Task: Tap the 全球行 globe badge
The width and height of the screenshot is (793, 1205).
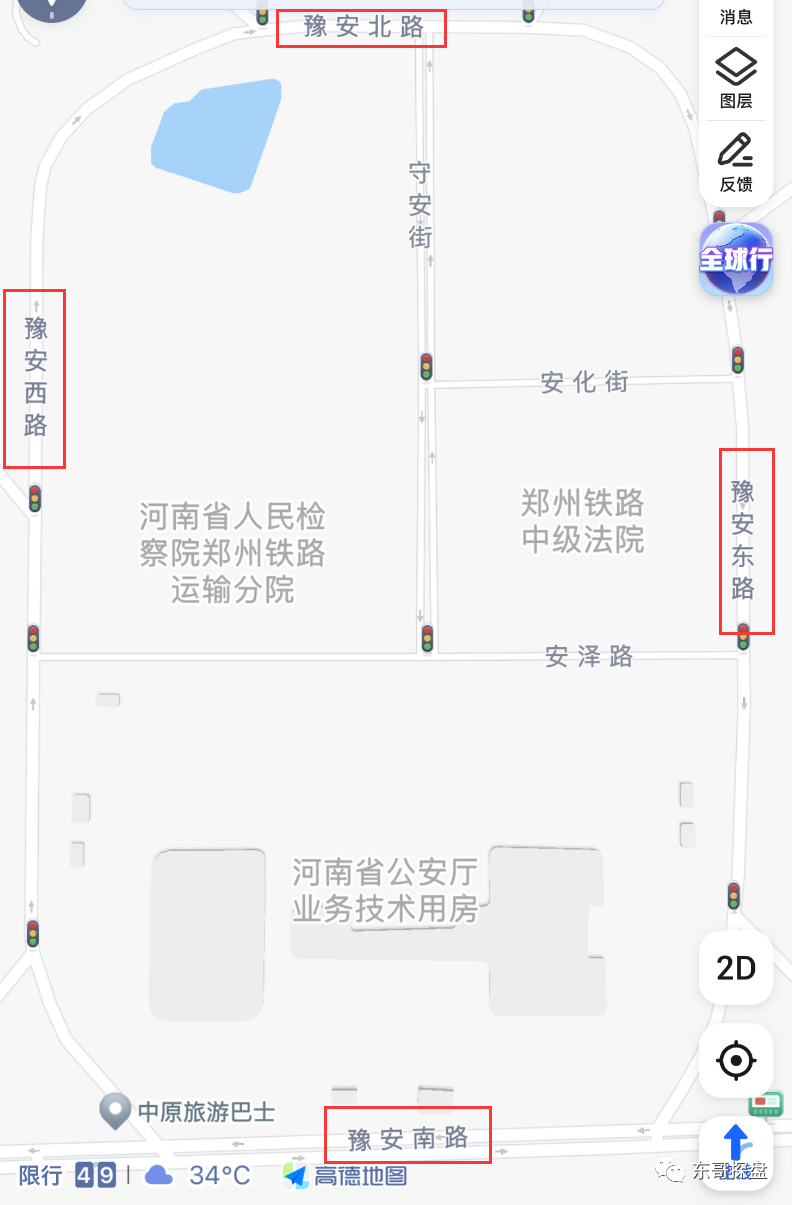Action: pyautogui.click(x=735, y=258)
